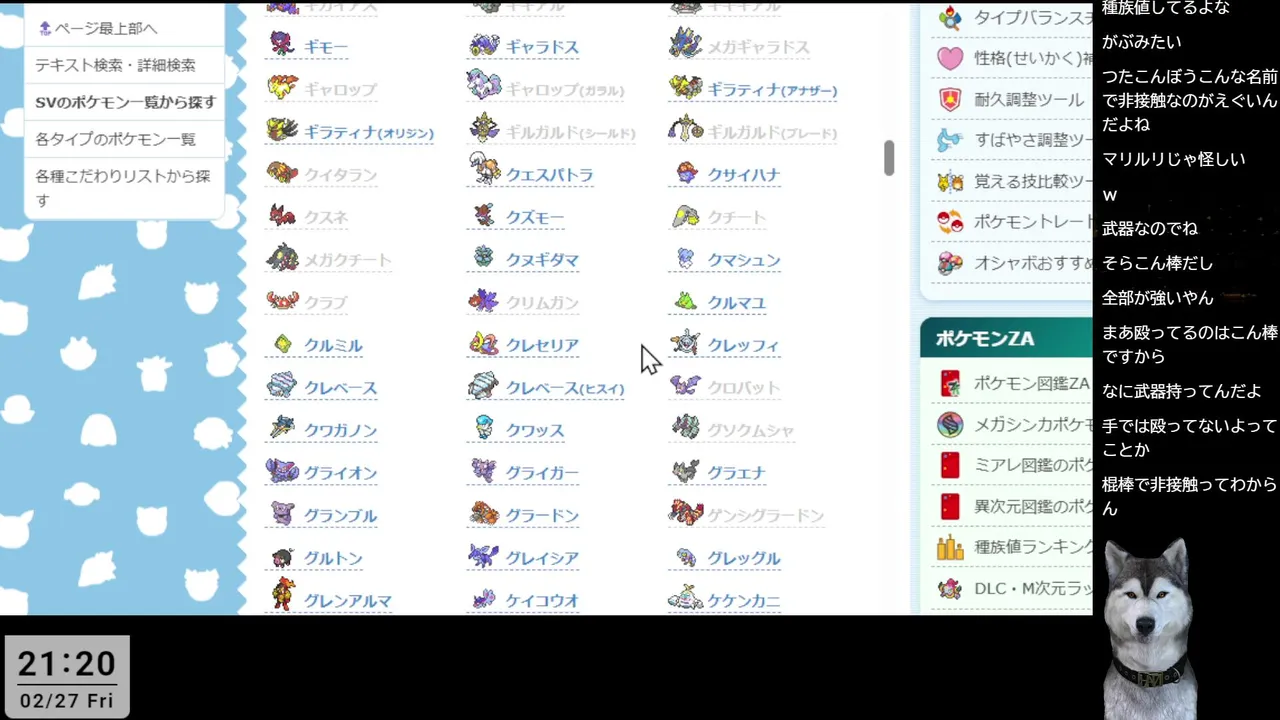Open 各タイプのポケモン一覧
Viewport: 1280px width, 720px height.
coord(115,139)
